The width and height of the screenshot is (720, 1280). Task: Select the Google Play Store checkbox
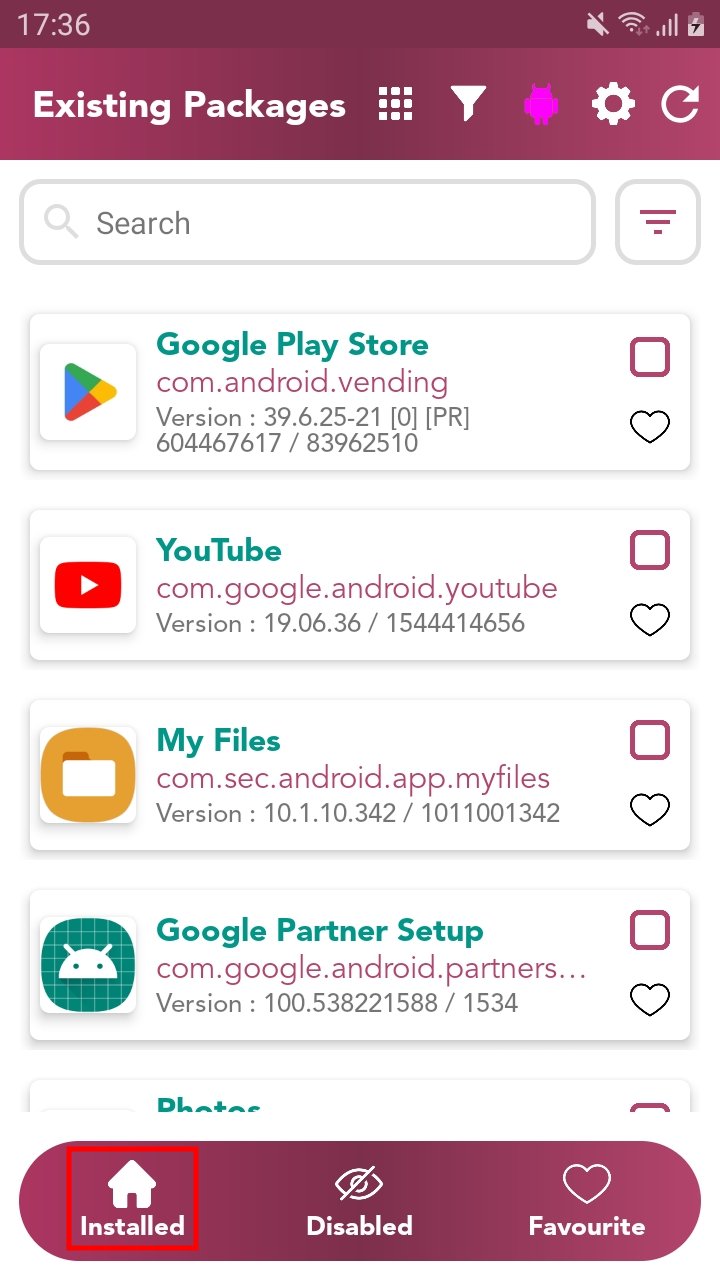[650, 357]
